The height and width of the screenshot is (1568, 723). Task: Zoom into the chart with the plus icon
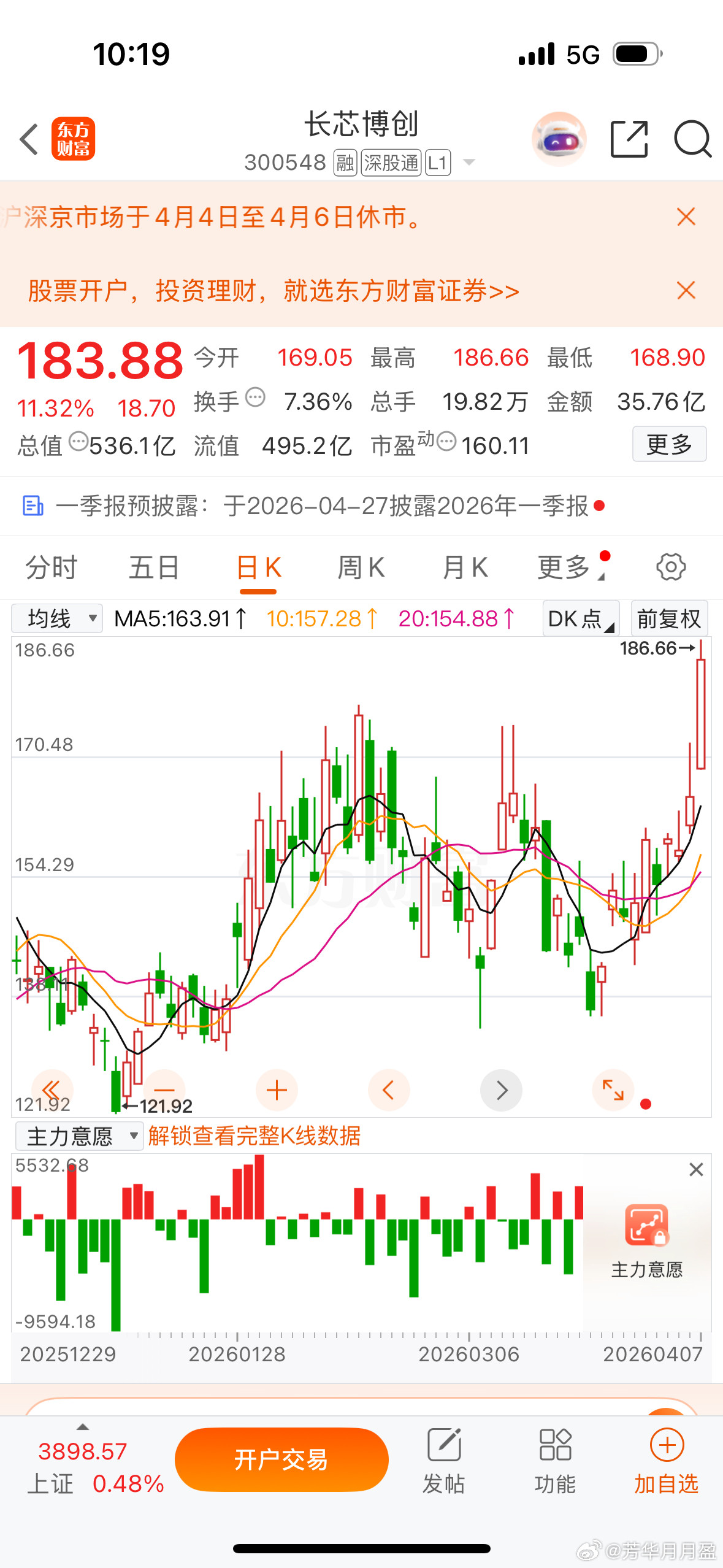(x=277, y=1091)
